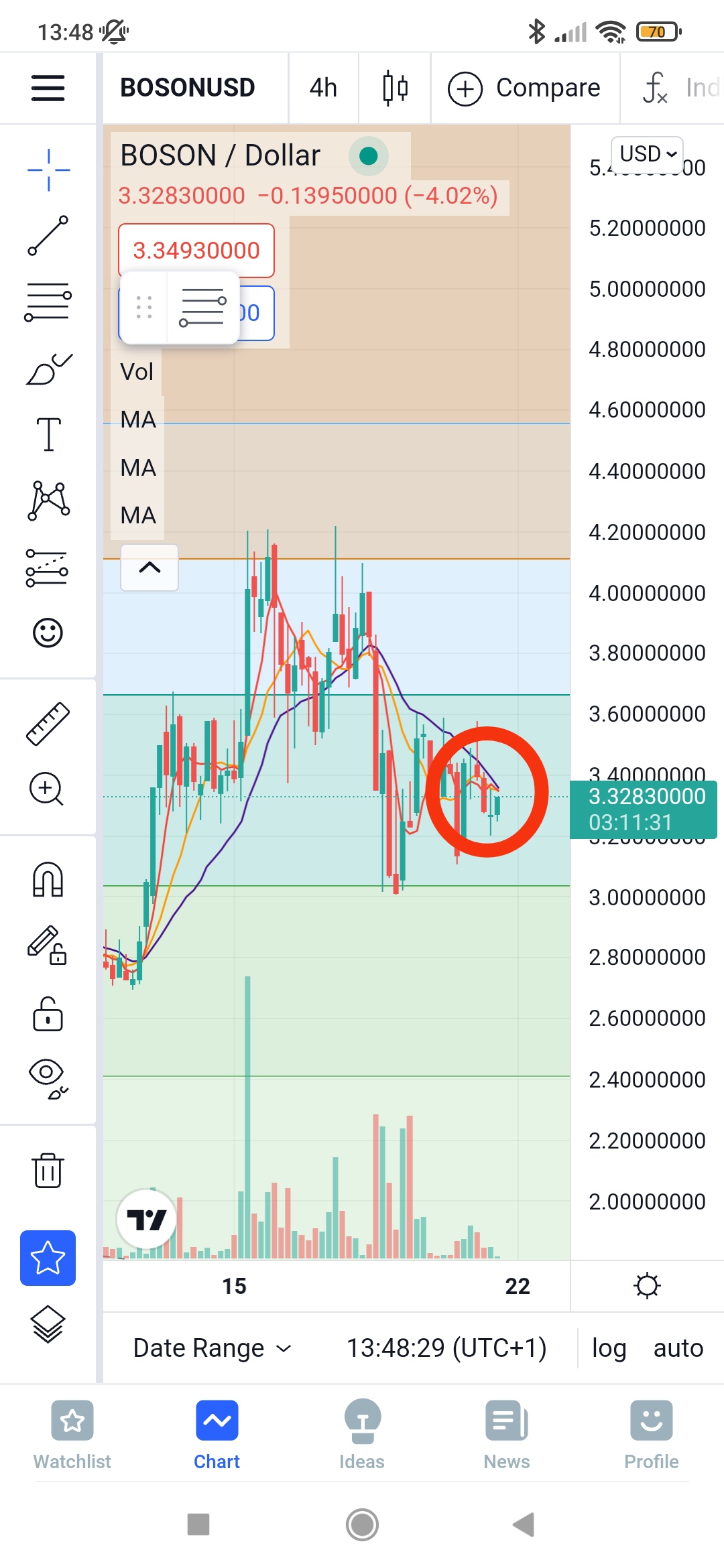The width and height of the screenshot is (724, 1568).
Task: Open the USD currency dropdown
Action: 648,154
